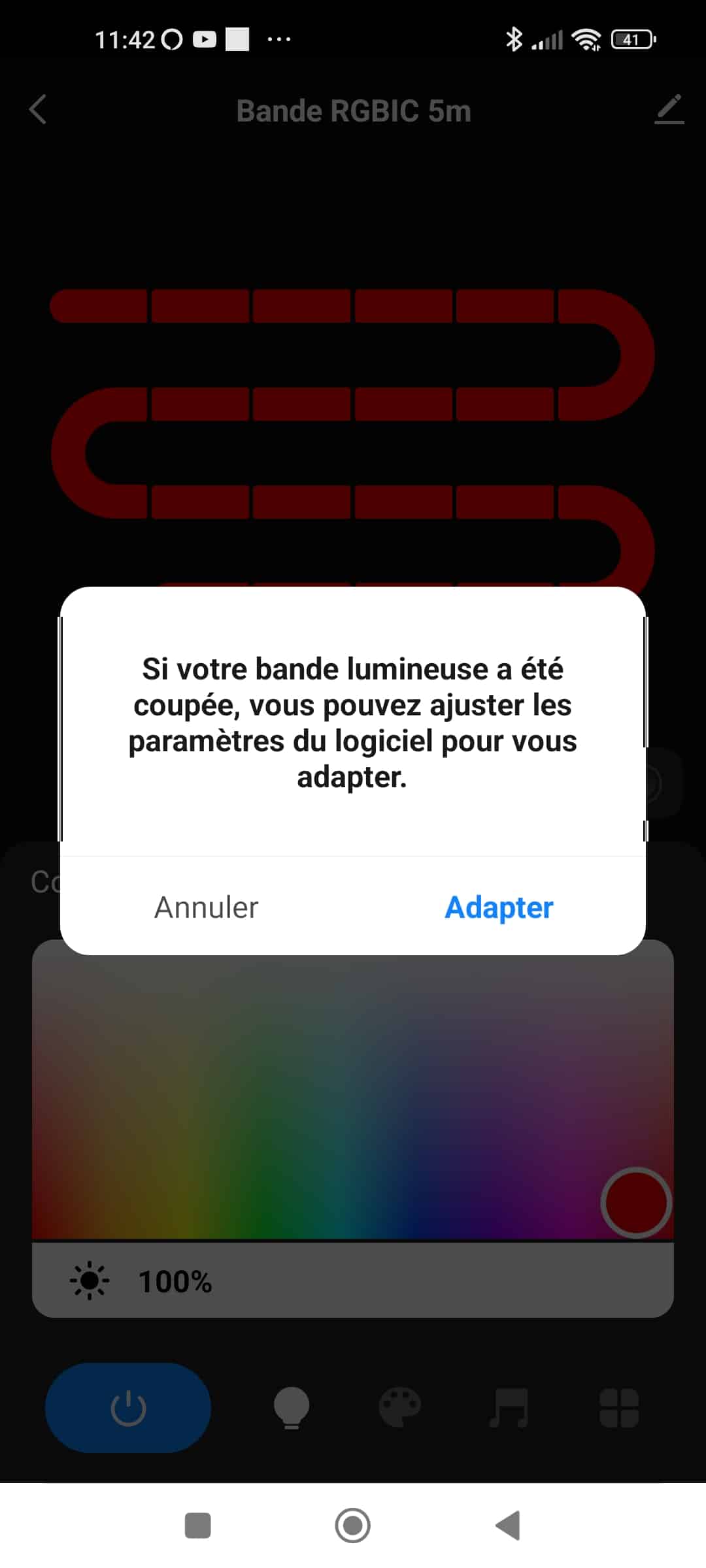Tap the system back button
The height and width of the screenshot is (1568, 706).
tap(508, 1526)
